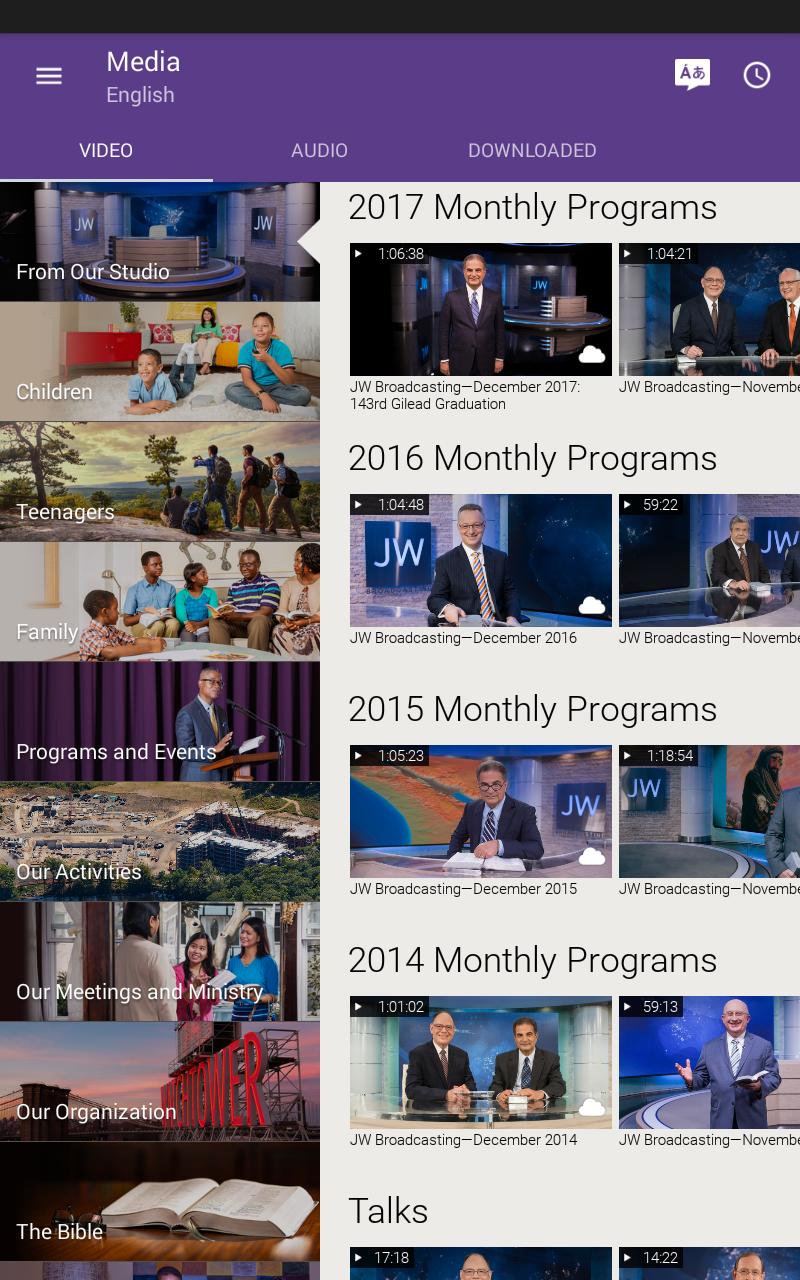
Task: Open the Our Organization category
Action: pos(160,1082)
